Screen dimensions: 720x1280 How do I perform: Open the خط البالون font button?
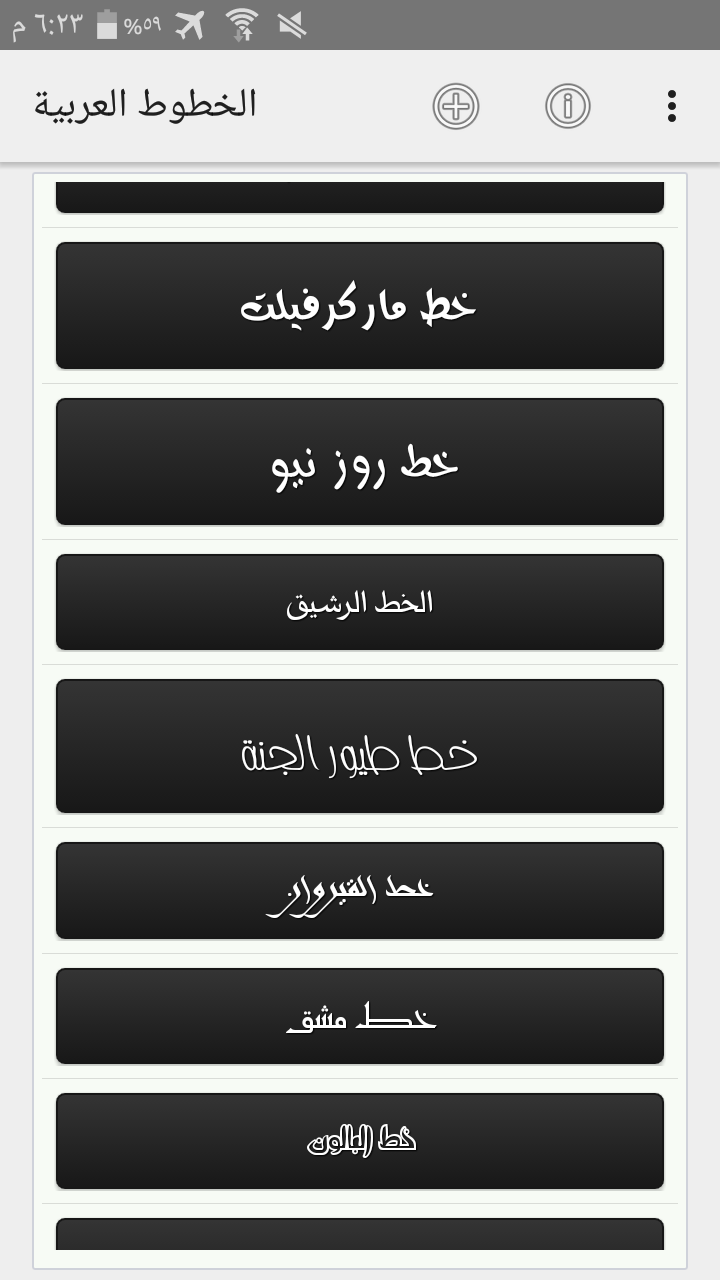tap(360, 1141)
